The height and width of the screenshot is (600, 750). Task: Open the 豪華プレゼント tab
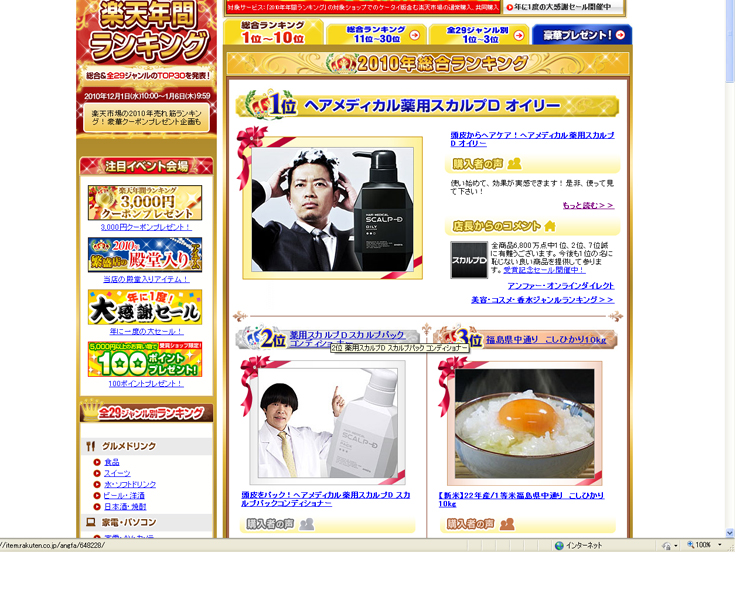point(582,35)
